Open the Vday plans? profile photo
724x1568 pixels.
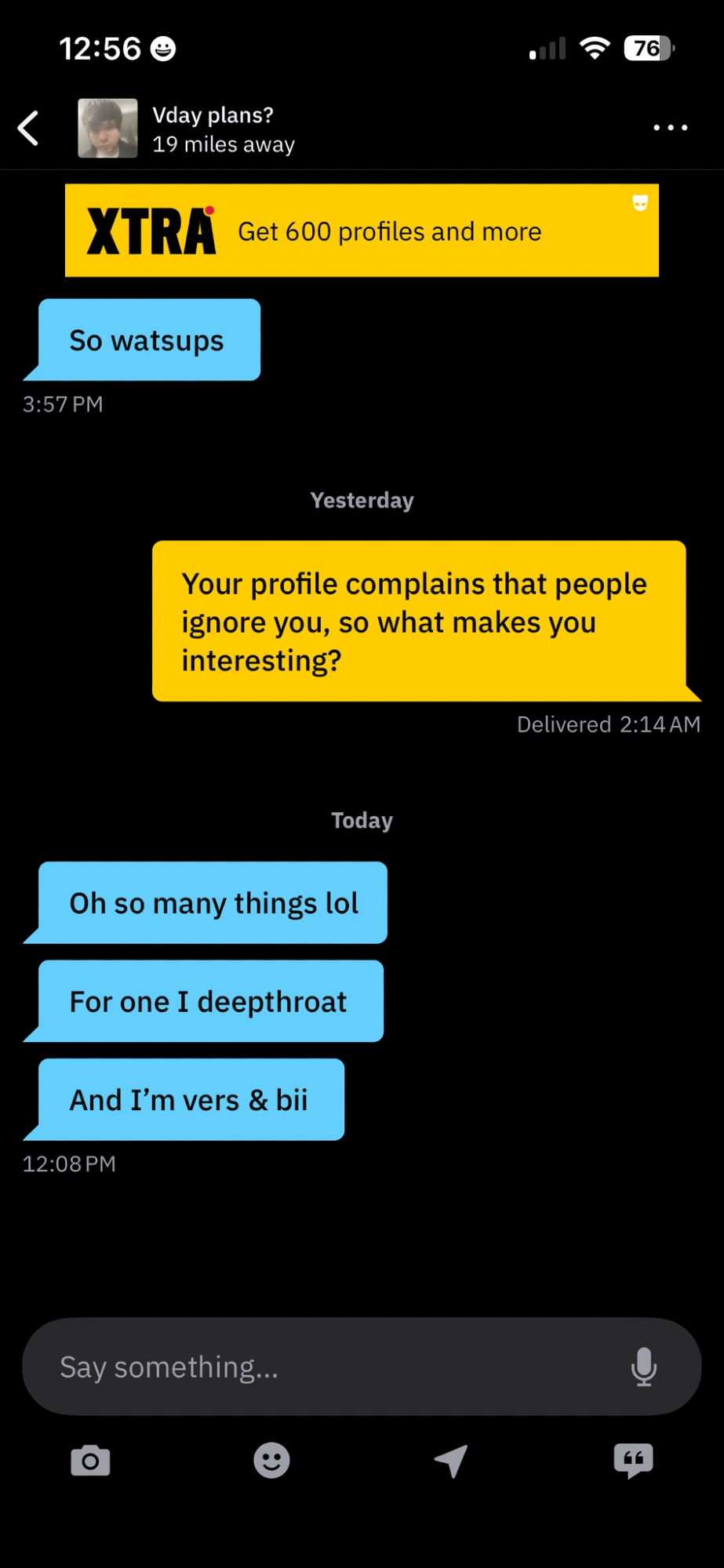coord(107,129)
